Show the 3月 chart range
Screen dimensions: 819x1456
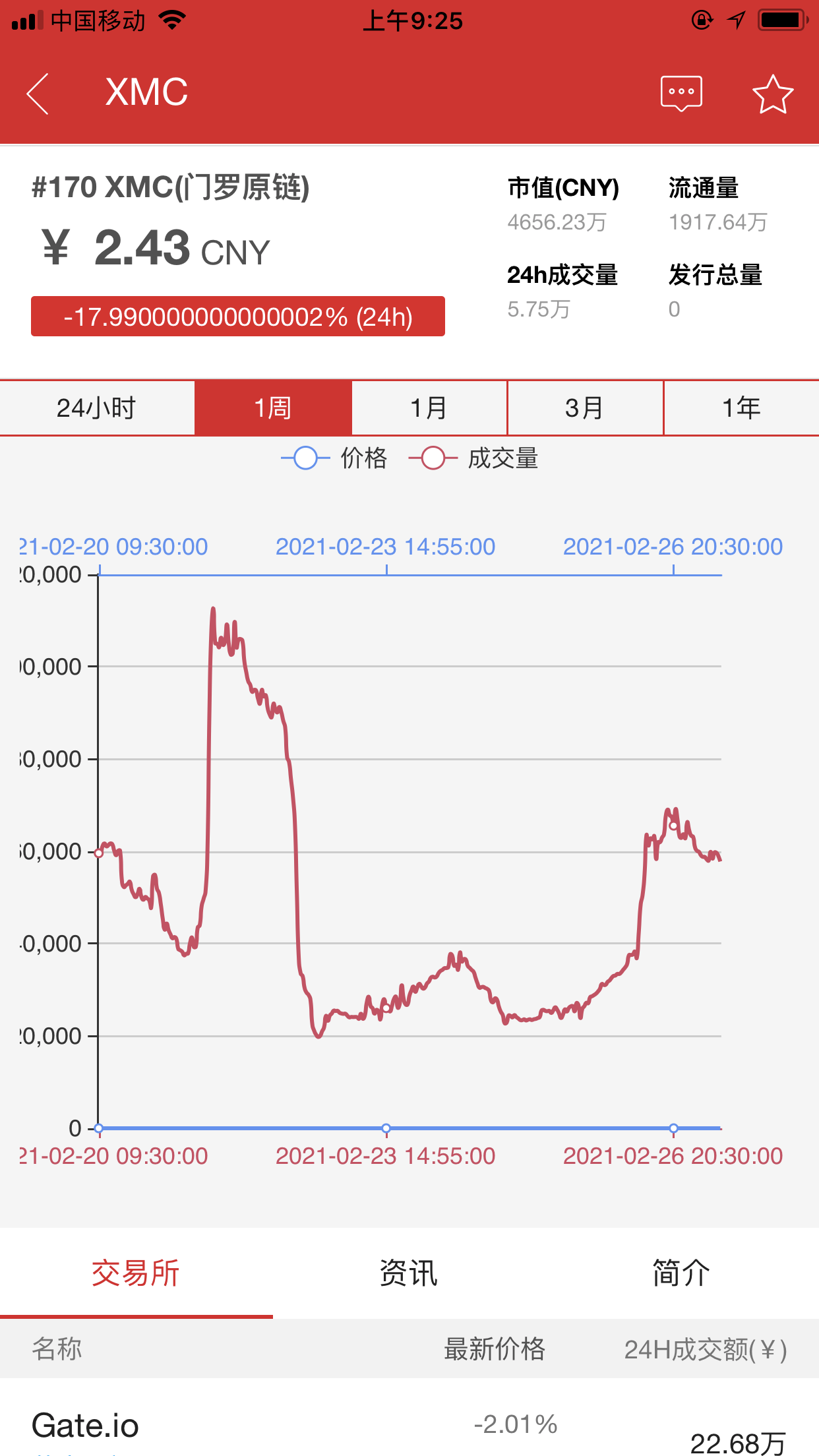[x=585, y=408]
